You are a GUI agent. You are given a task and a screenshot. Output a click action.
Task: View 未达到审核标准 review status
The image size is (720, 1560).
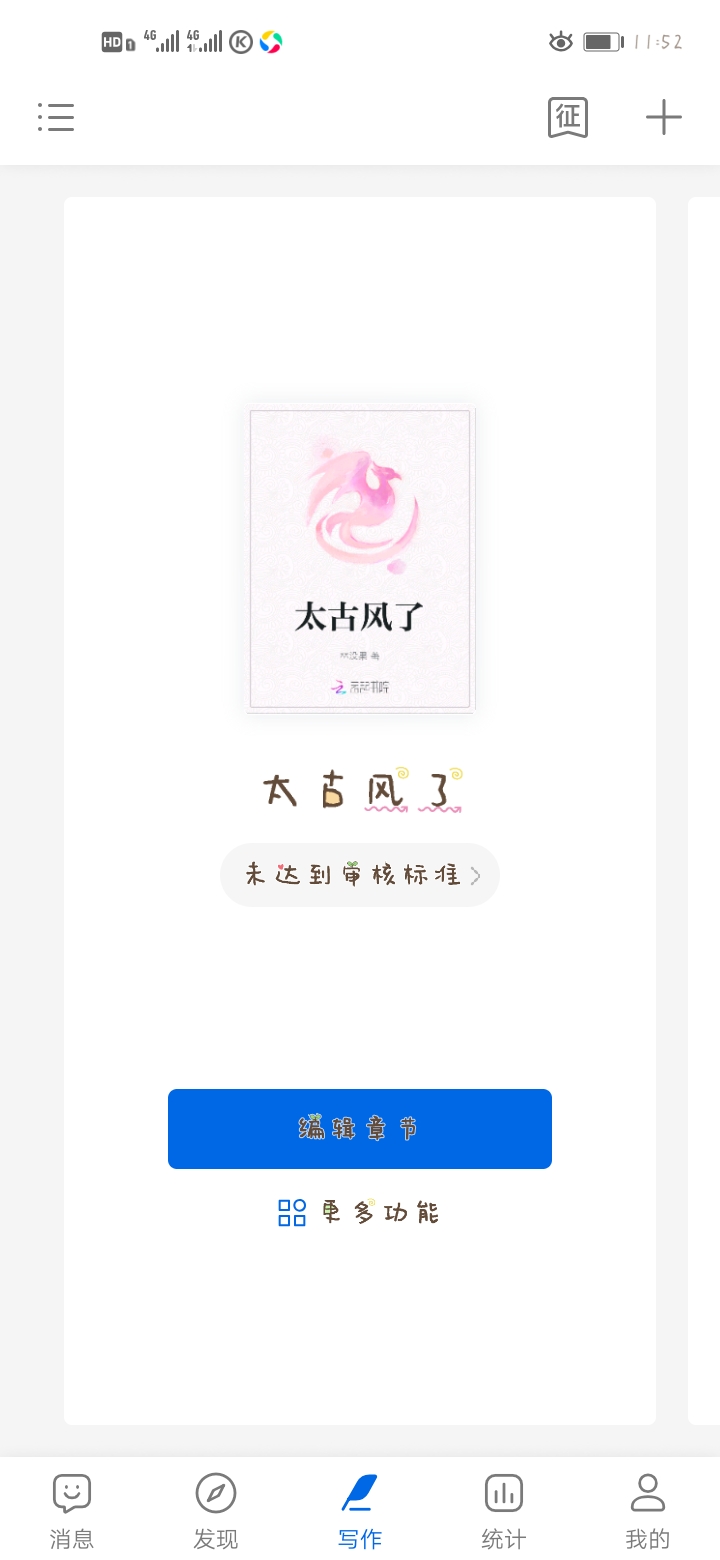pyautogui.click(x=360, y=875)
